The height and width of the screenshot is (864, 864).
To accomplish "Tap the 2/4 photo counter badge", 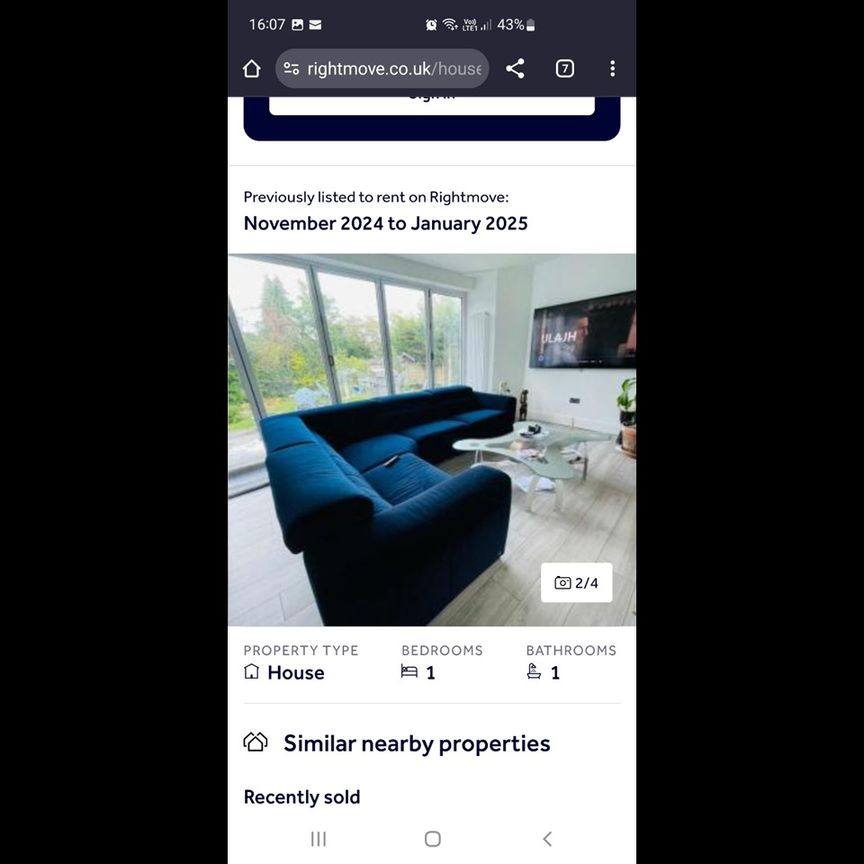I will coord(577,583).
